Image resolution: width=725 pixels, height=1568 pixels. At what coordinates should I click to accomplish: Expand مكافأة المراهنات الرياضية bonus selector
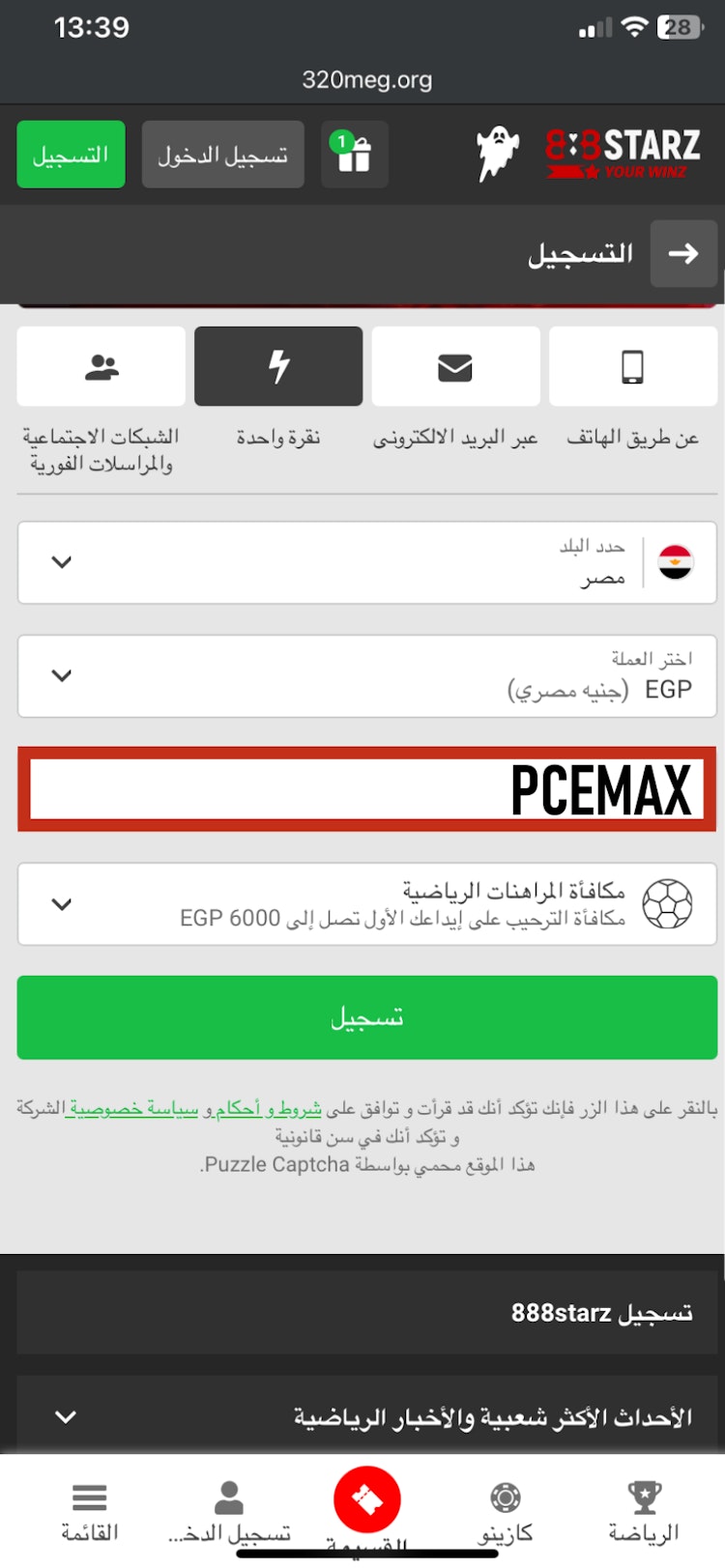366,904
